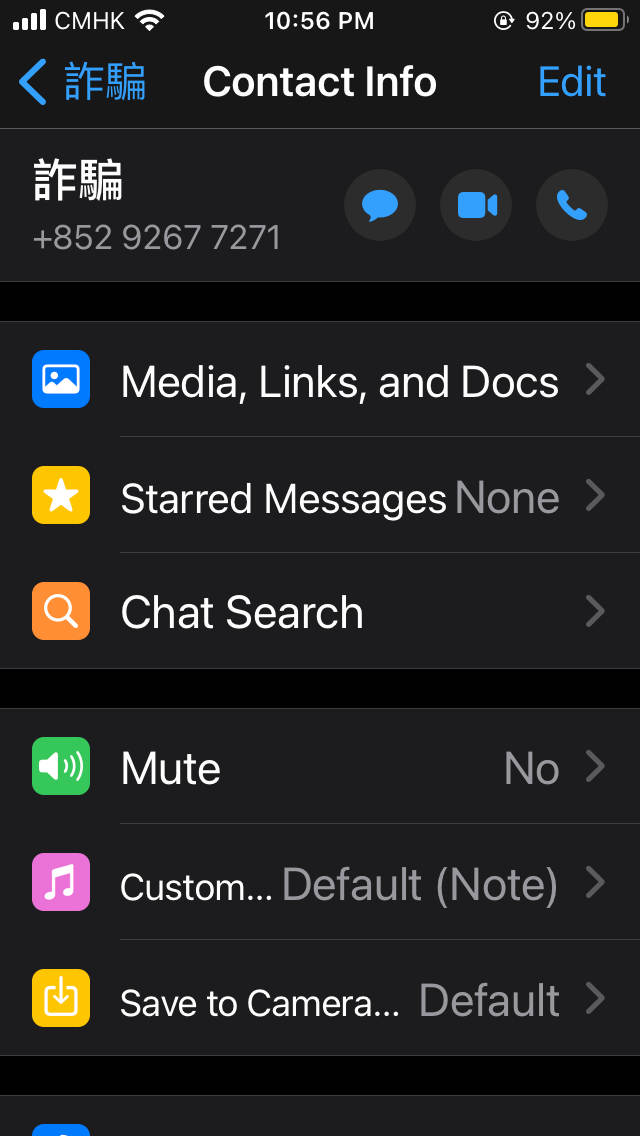The height and width of the screenshot is (1136, 640).
Task: View Starred Messages
Action: pyautogui.click(x=320, y=495)
